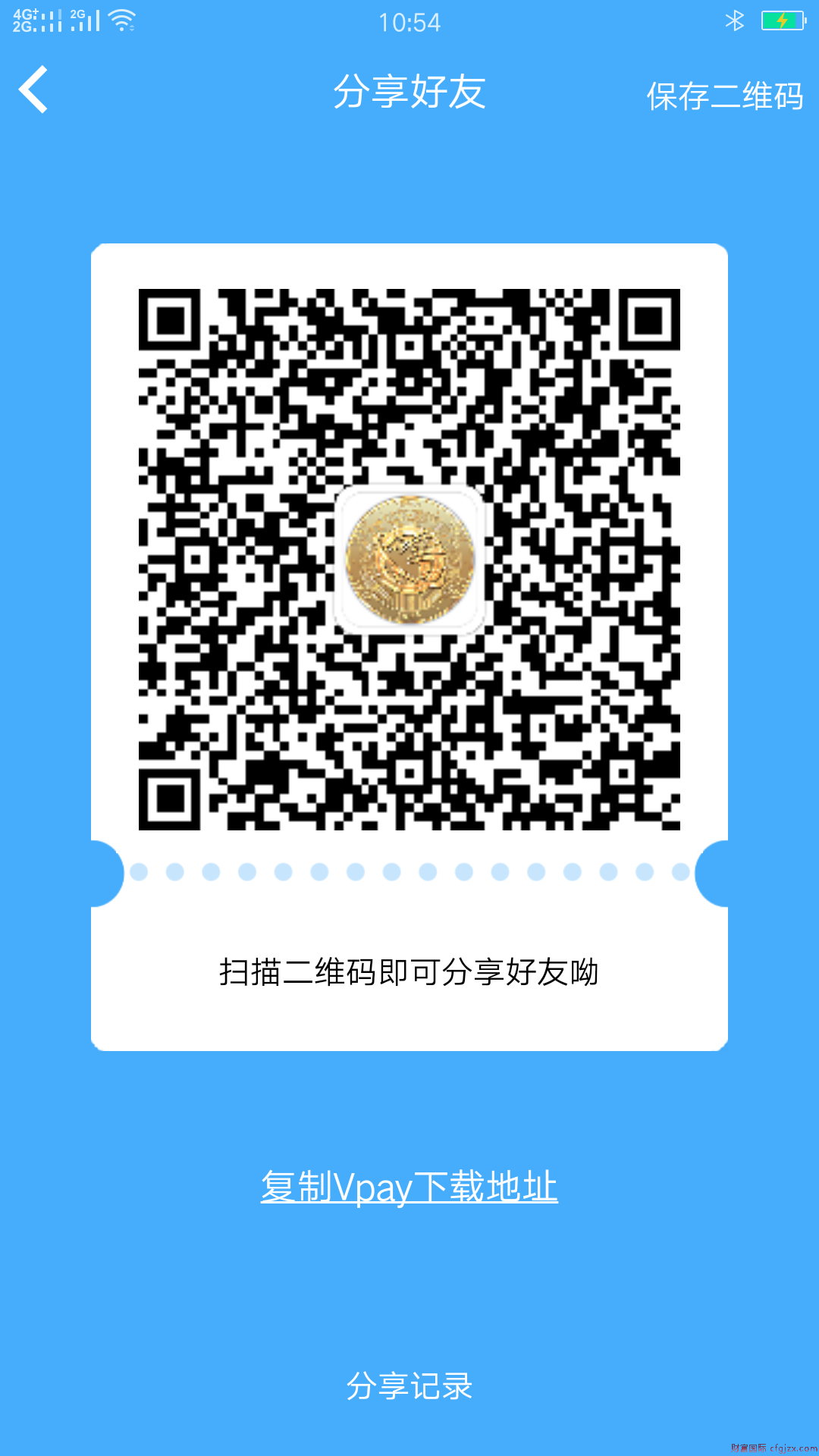This screenshot has height=1456, width=819.
Task: Open 分享记录 share records
Action: pyautogui.click(x=409, y=1386)
